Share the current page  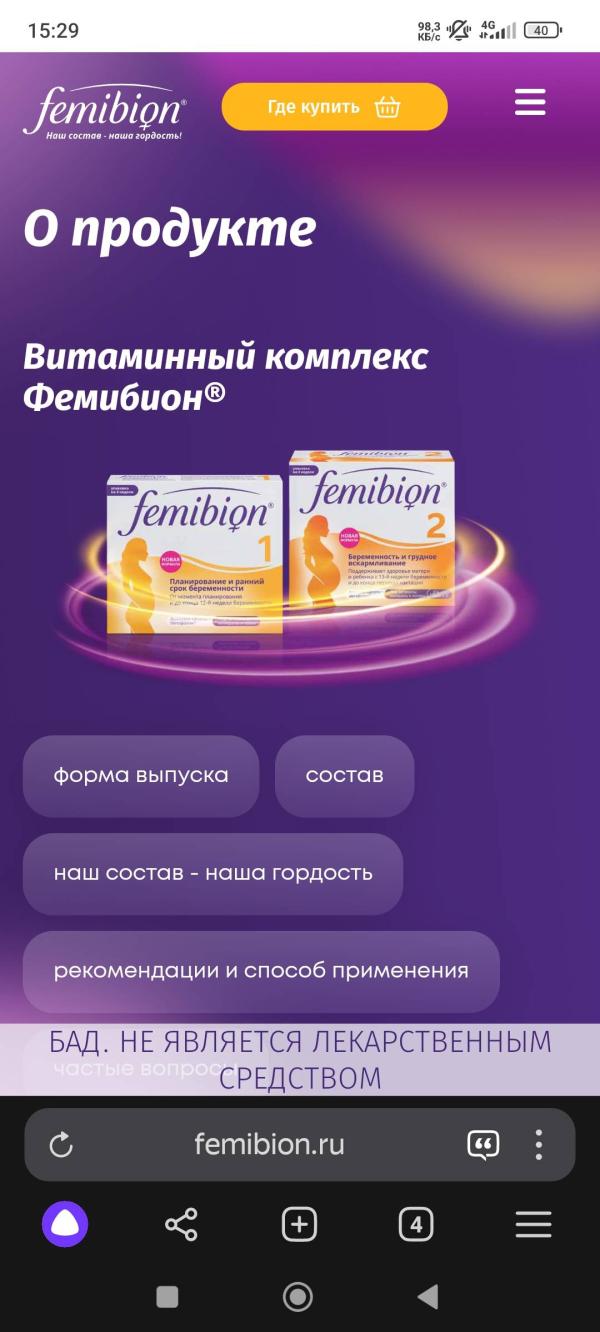click(181, 1224)
